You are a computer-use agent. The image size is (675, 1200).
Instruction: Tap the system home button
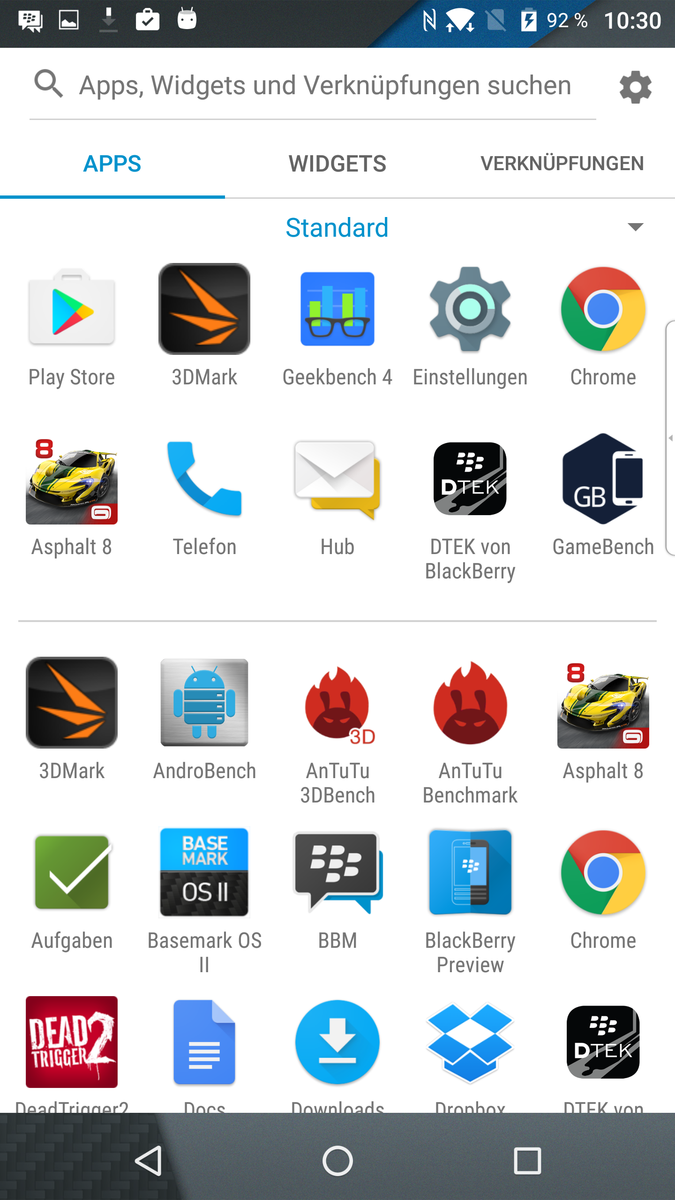[337, 1160]
